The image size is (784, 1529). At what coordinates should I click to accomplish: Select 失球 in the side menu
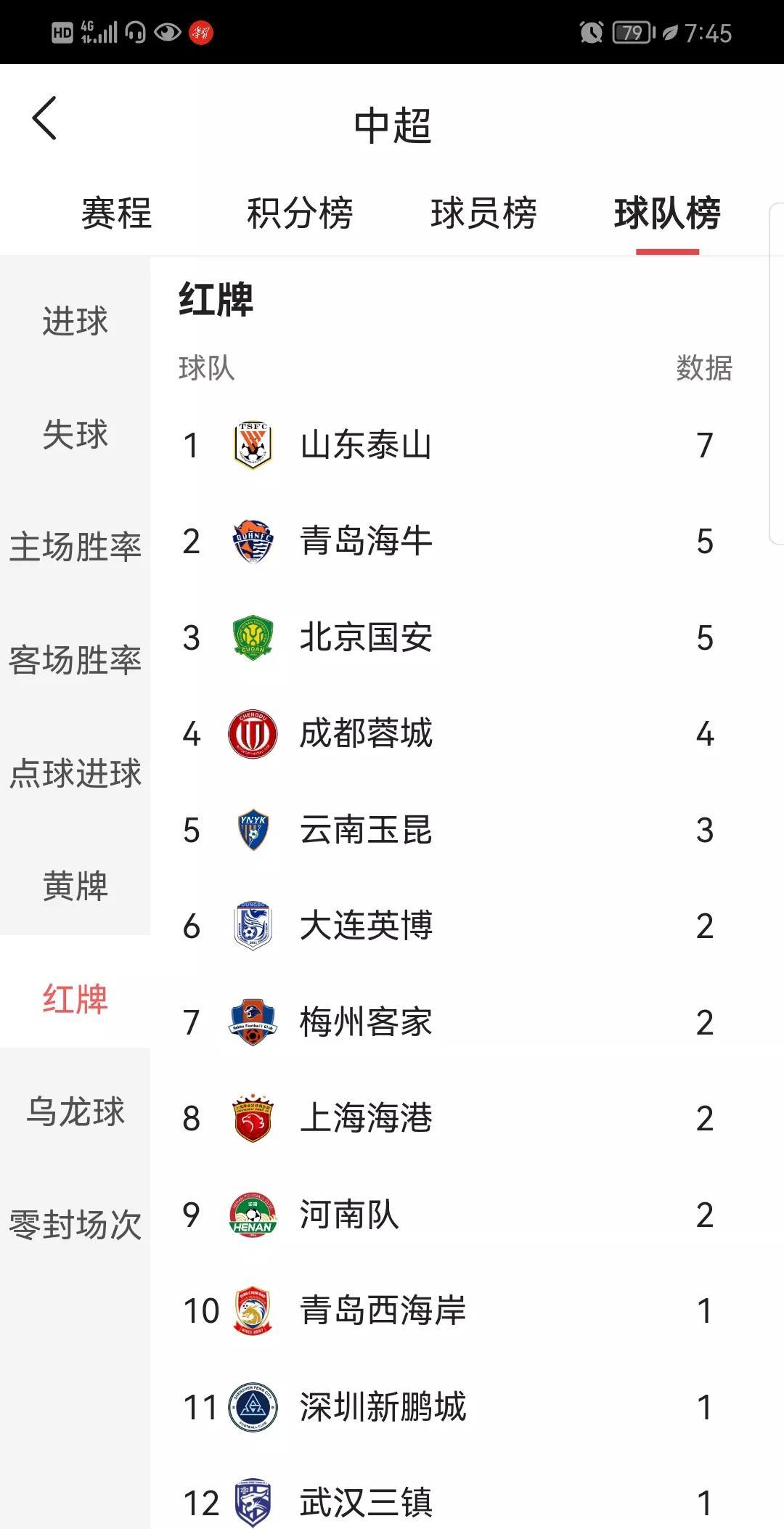(75, 434)
